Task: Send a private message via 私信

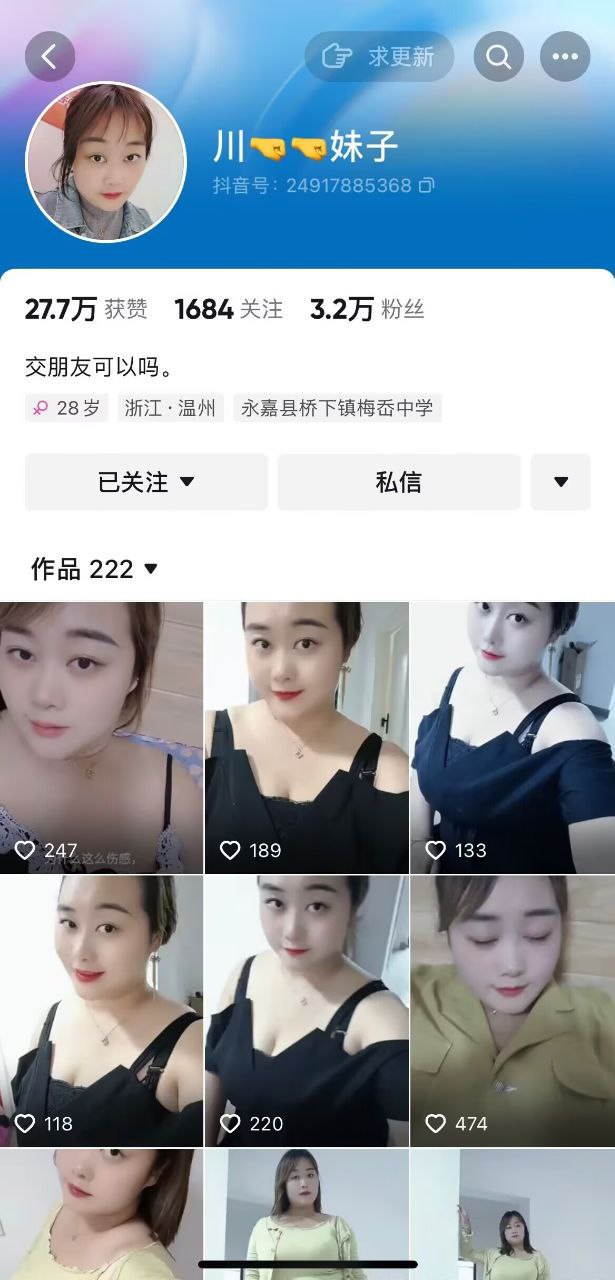Action: point(399,482)
